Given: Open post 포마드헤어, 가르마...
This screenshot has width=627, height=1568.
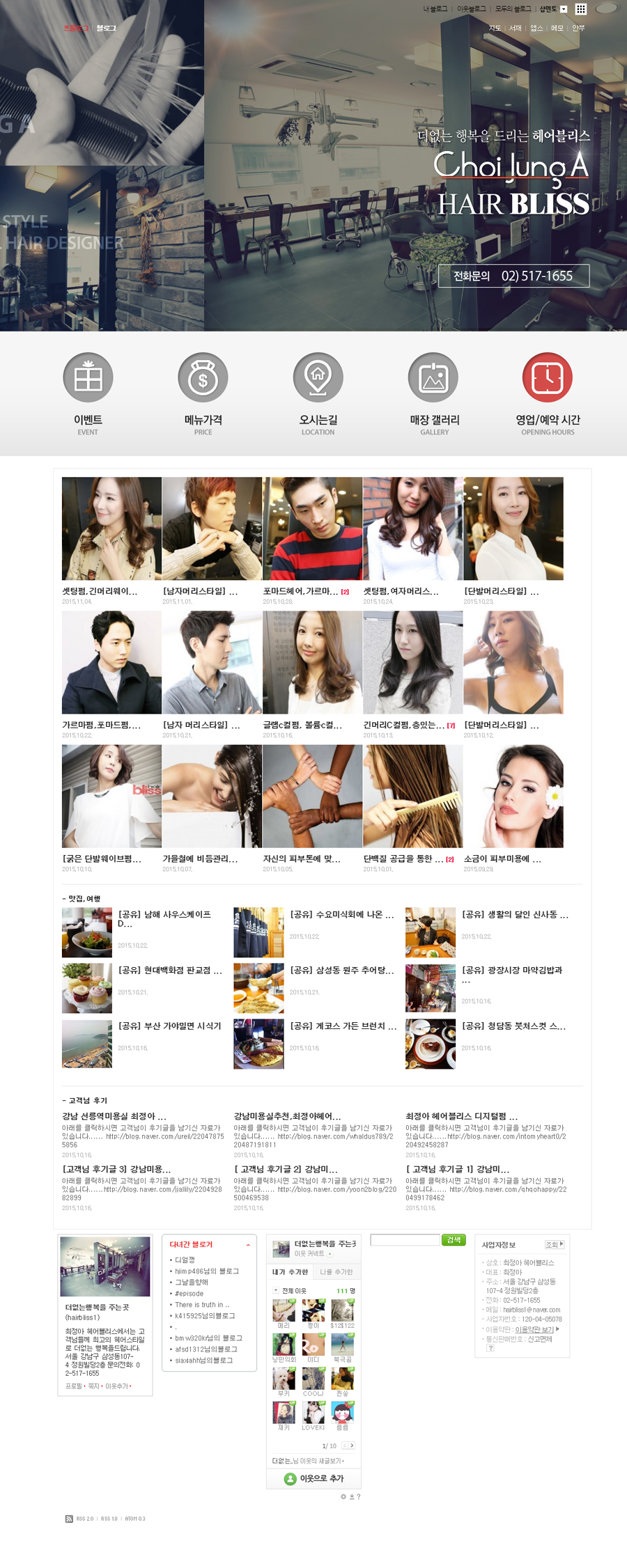Looking at the screenshot, I should click(300, 591).
